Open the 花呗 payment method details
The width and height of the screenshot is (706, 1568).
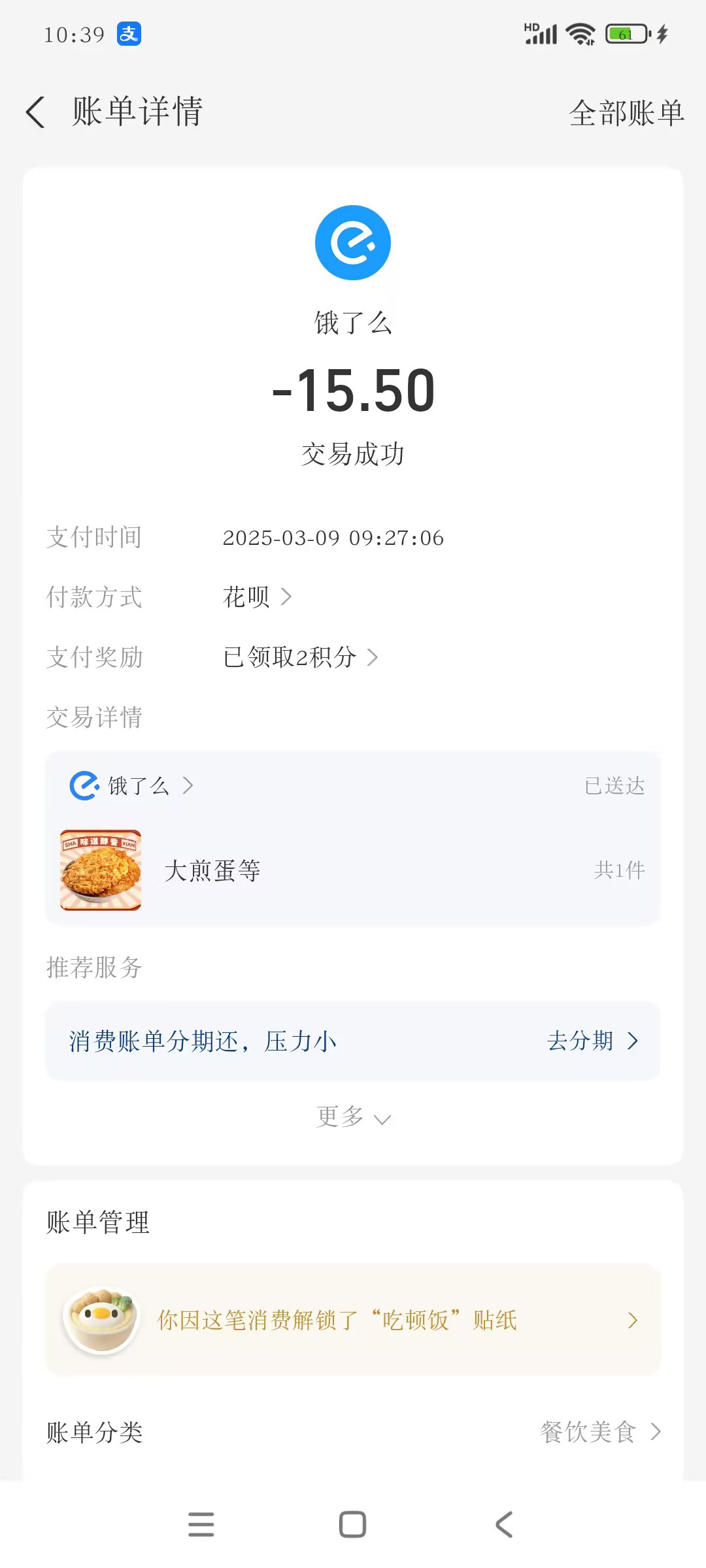257,596
